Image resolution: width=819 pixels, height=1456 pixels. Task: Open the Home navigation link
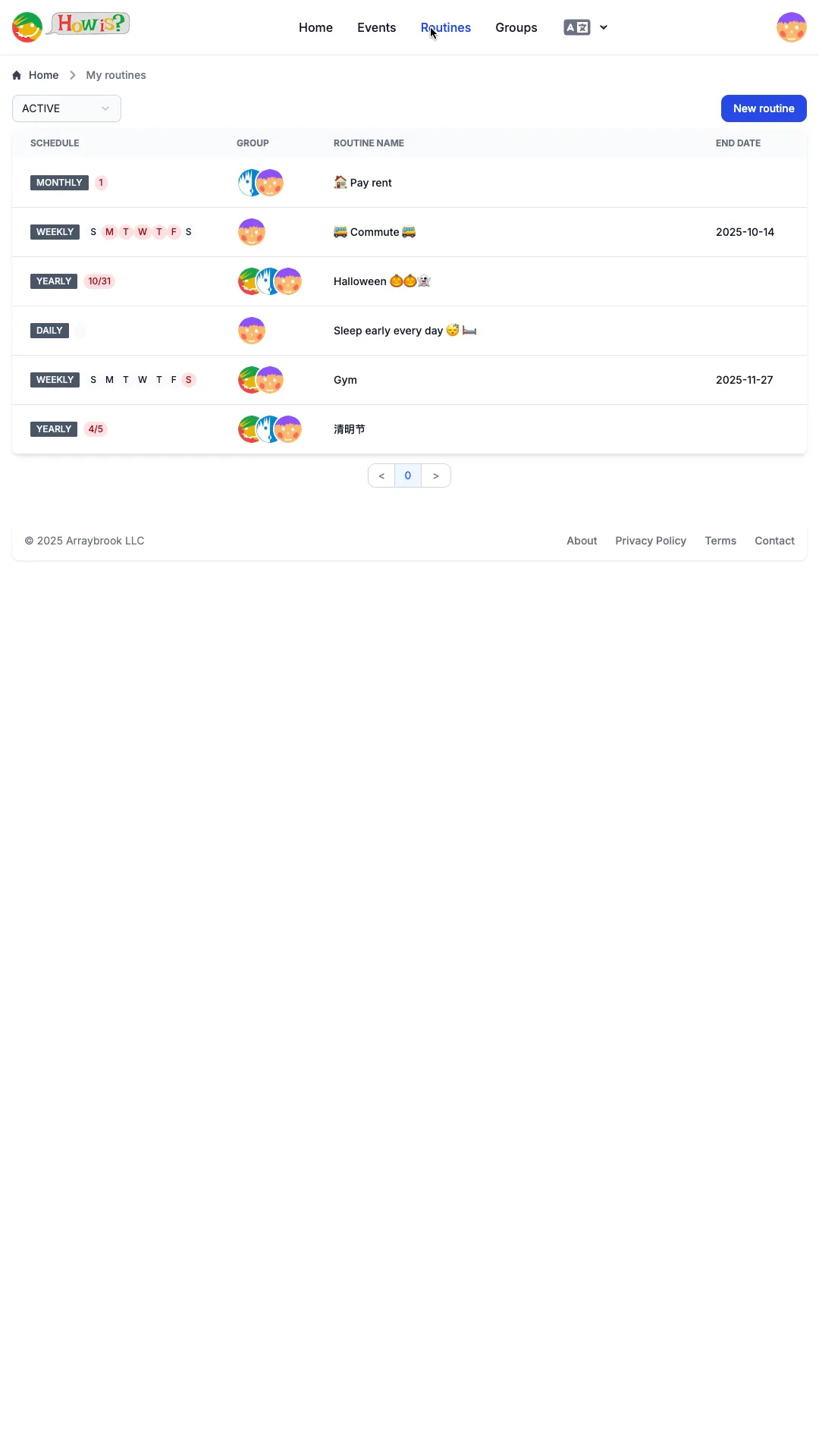[x=315, y=27]
